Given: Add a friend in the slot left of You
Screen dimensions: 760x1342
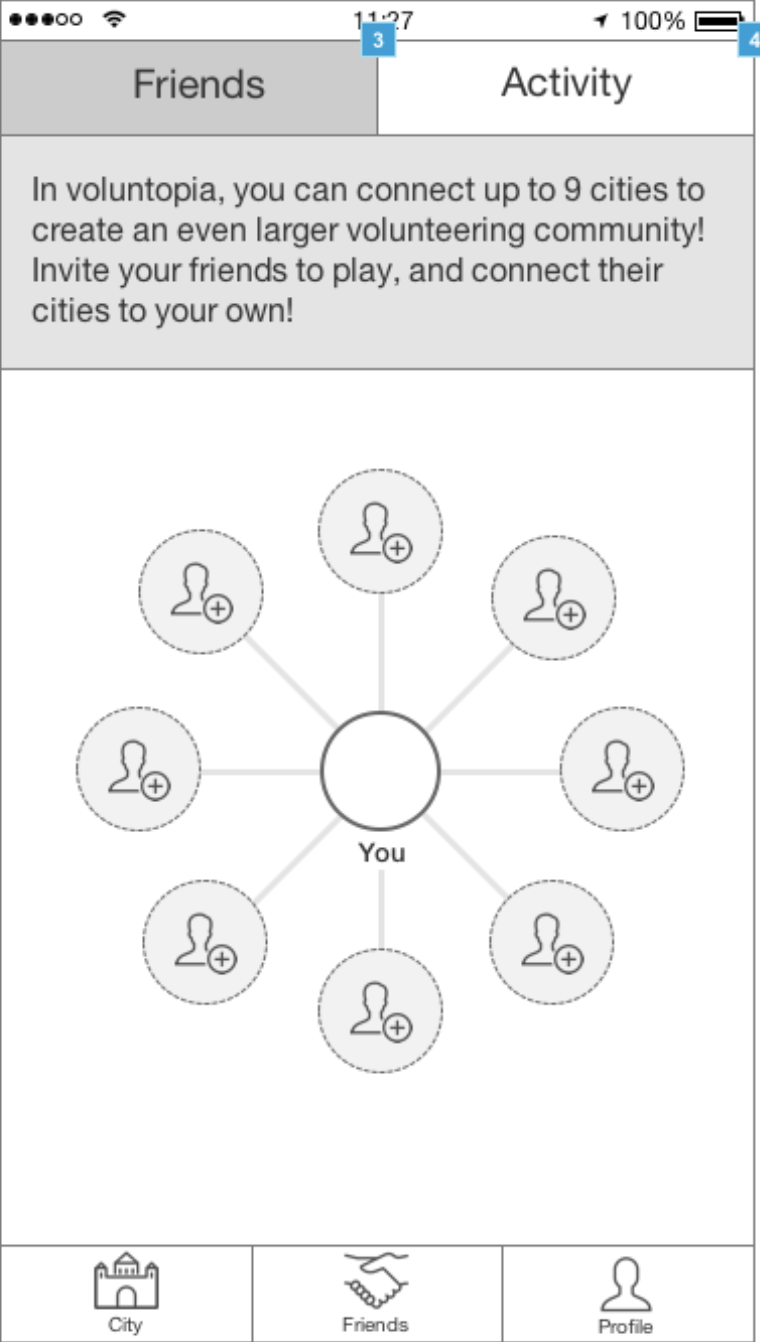Looking at the screenshot, I should tap(139, 769).
